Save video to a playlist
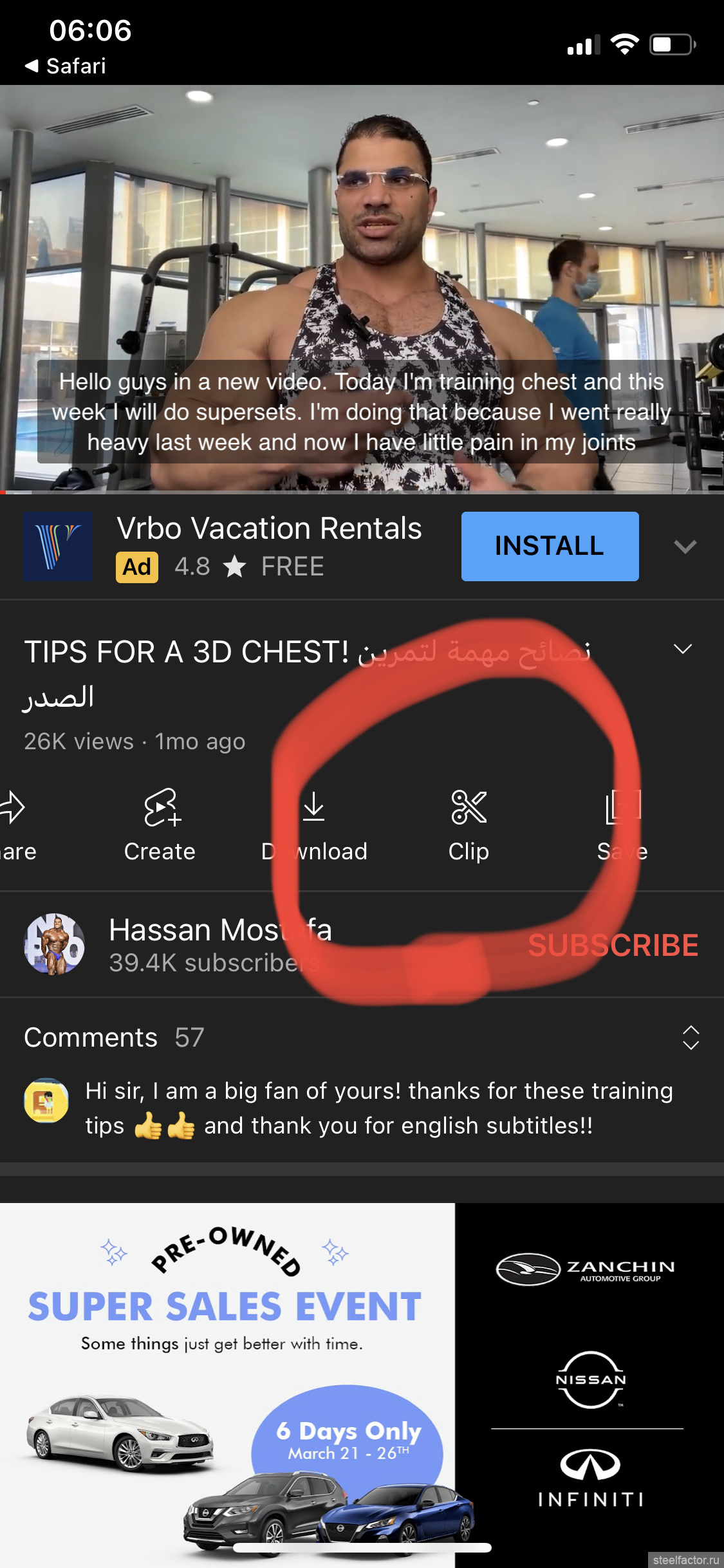The height and width of the screenshot is (1568, 724). (622, 825)
